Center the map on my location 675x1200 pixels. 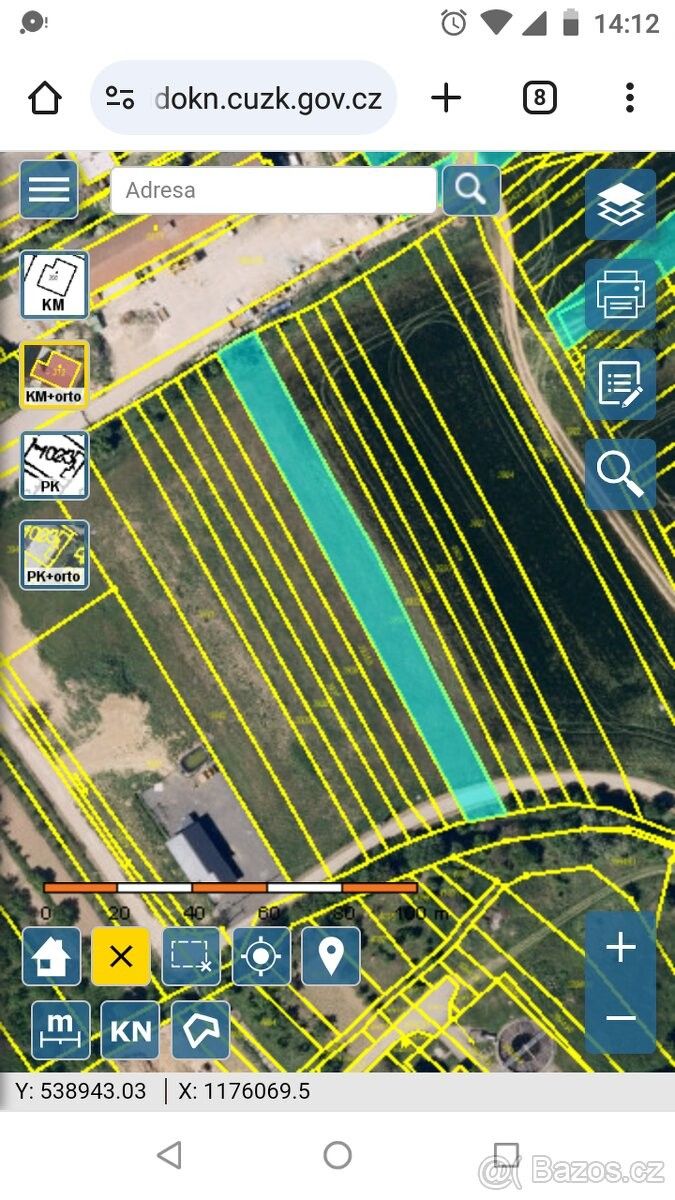(x=261, y=957)
